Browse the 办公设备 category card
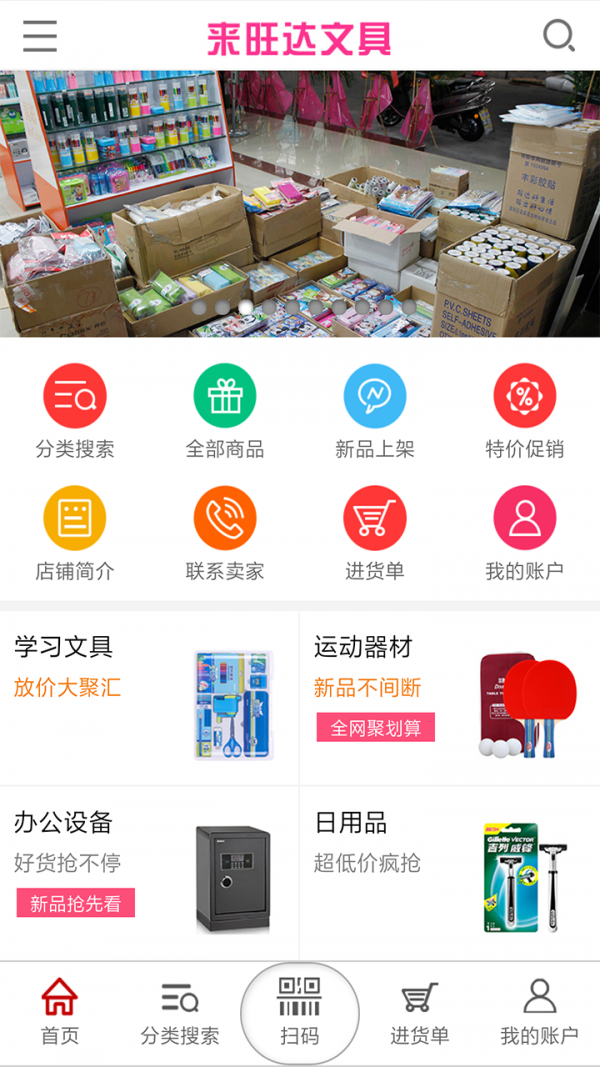Screen dimensions: 600x1067 click(x=149, y=873)
